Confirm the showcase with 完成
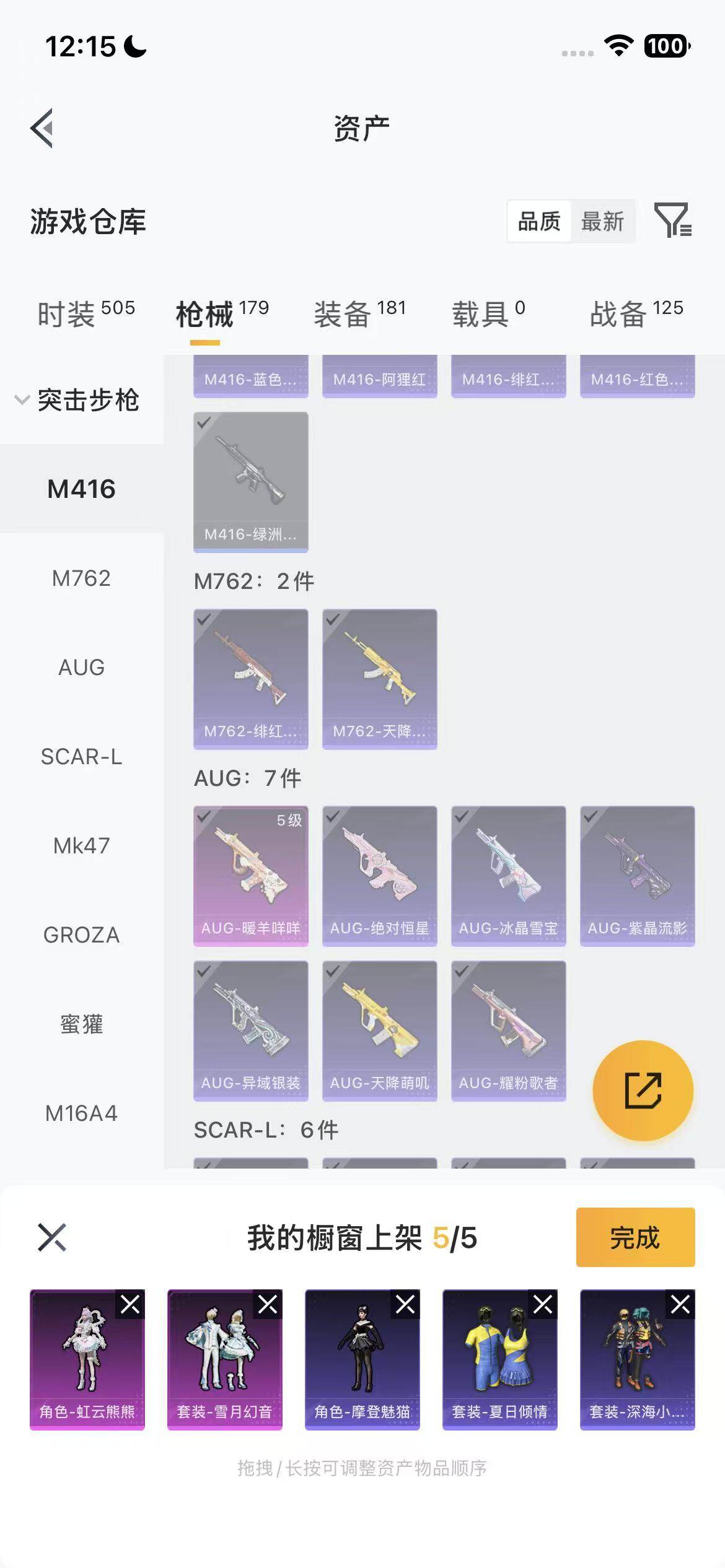The height and width of the screenshot is (1568, 725). (635, 1237)
